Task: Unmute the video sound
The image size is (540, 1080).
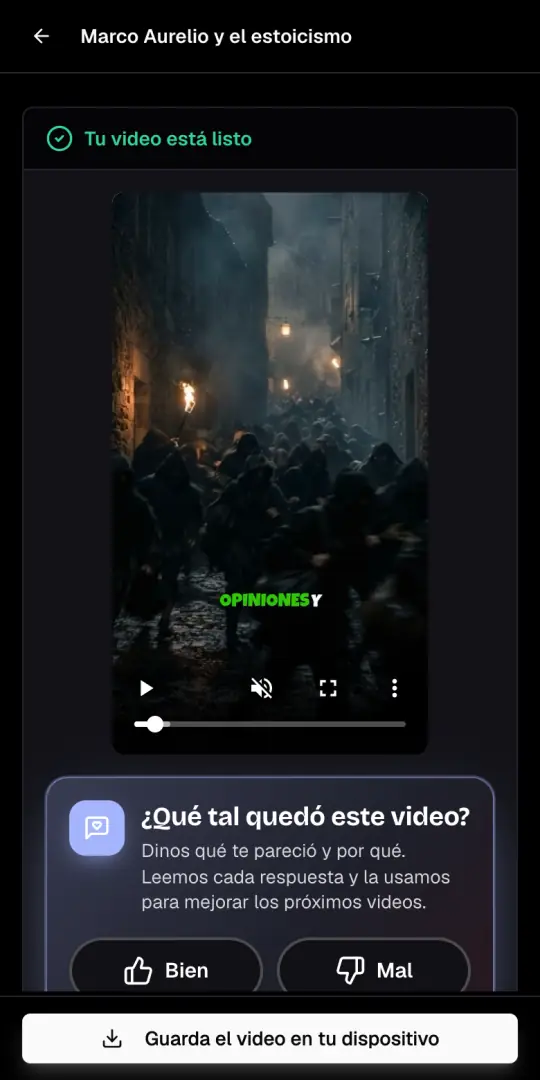Action: [x=262, y=688]
